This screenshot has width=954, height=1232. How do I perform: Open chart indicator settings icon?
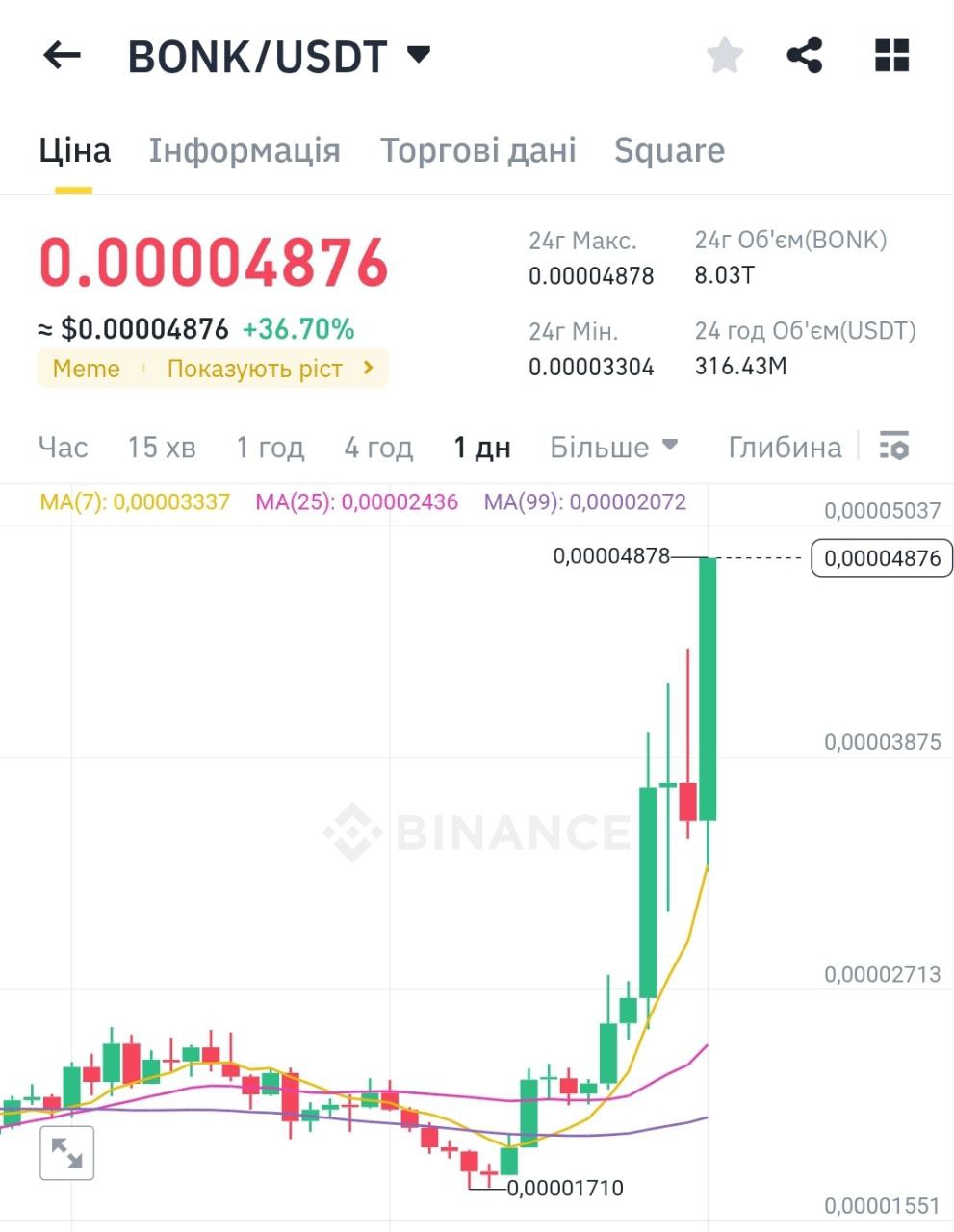pos(894,446)
